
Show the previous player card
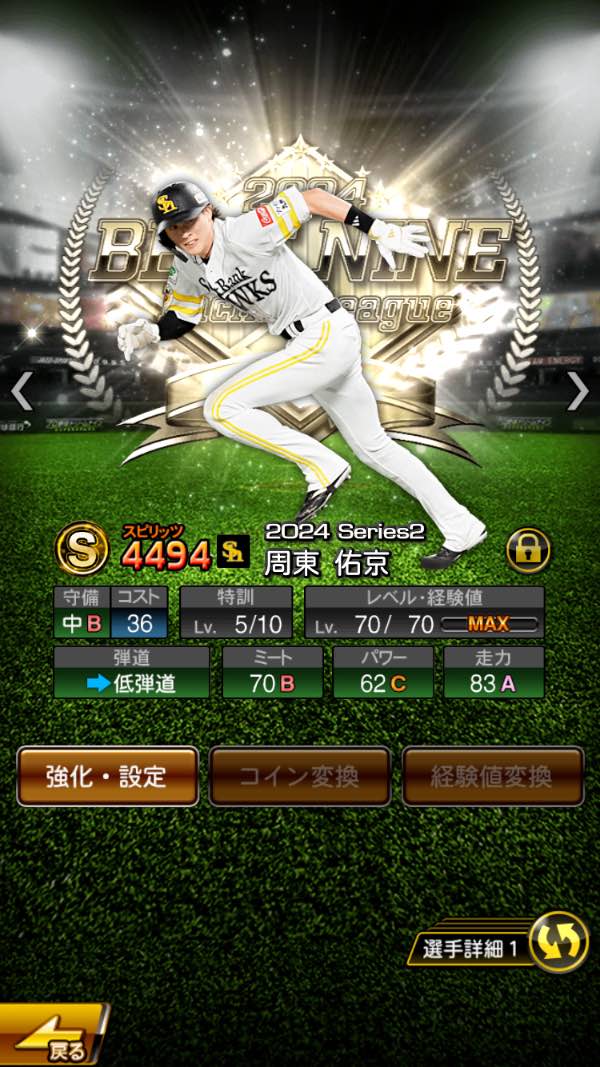click(x=21, y=391)
